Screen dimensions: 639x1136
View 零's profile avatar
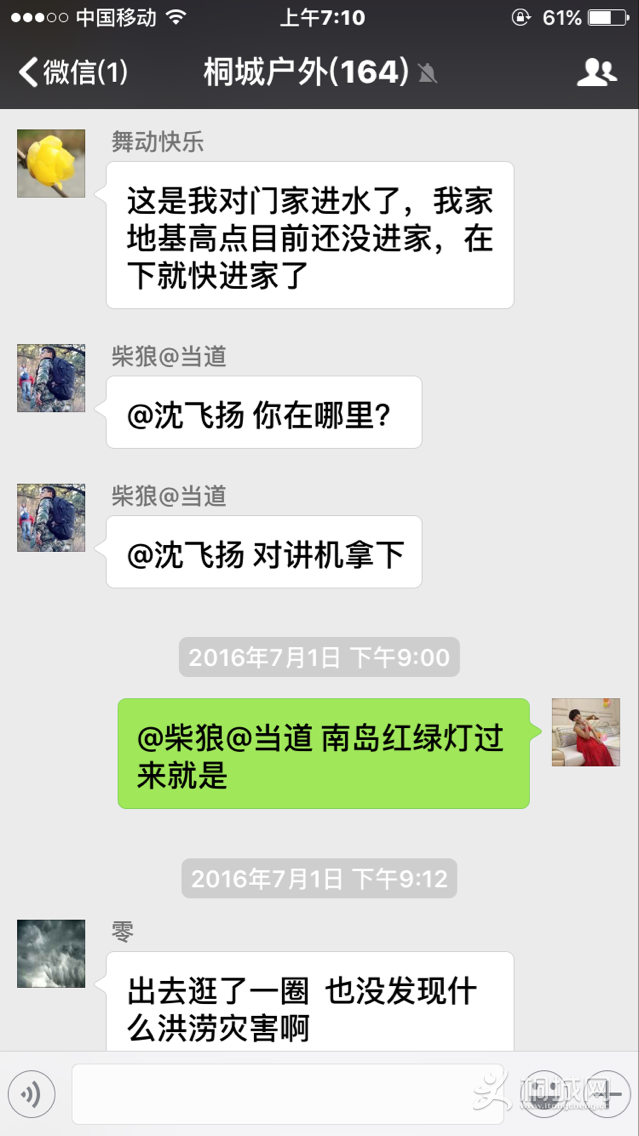tap(51, 953)
